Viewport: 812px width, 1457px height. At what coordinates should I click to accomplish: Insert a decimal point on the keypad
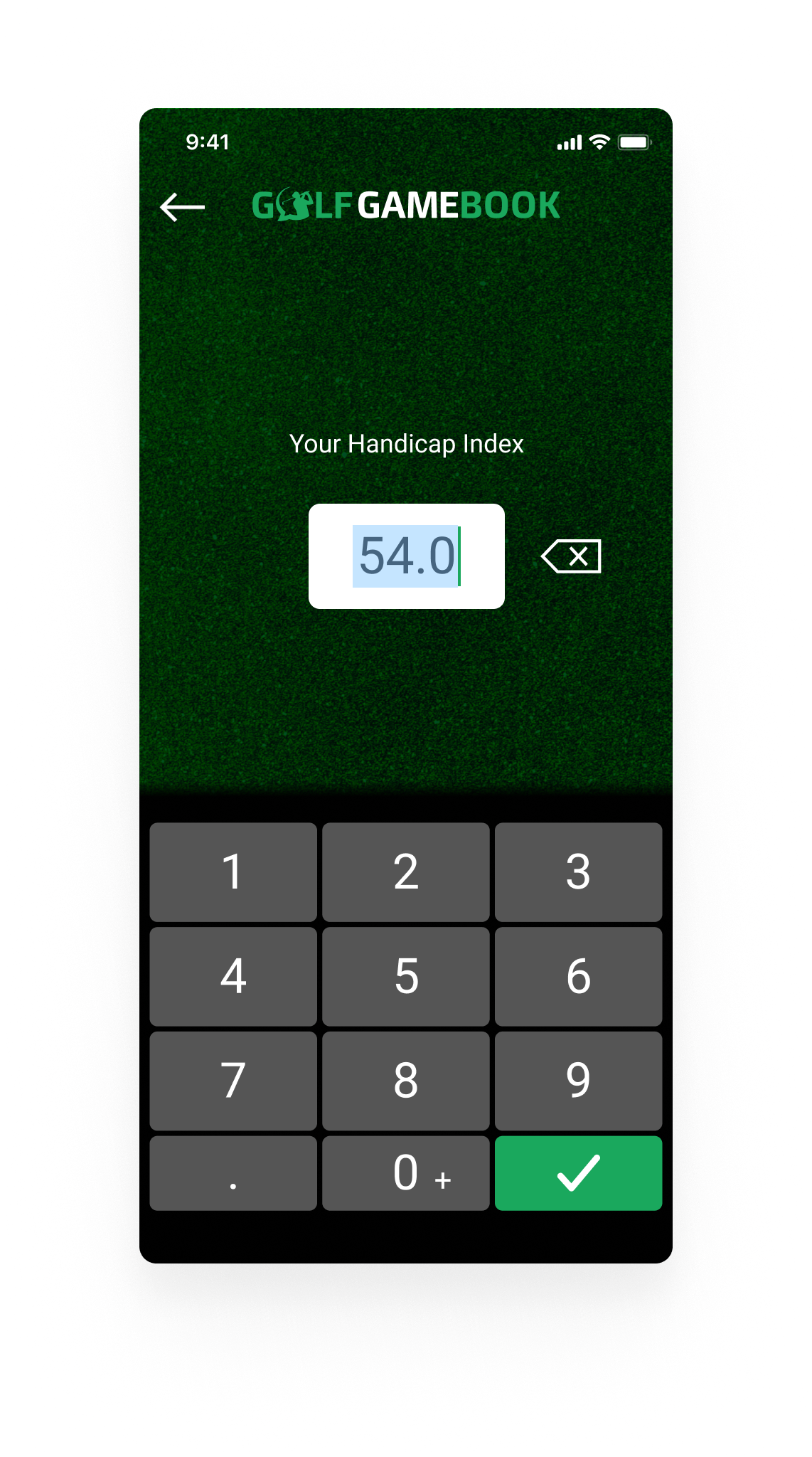click(233, 1173)
